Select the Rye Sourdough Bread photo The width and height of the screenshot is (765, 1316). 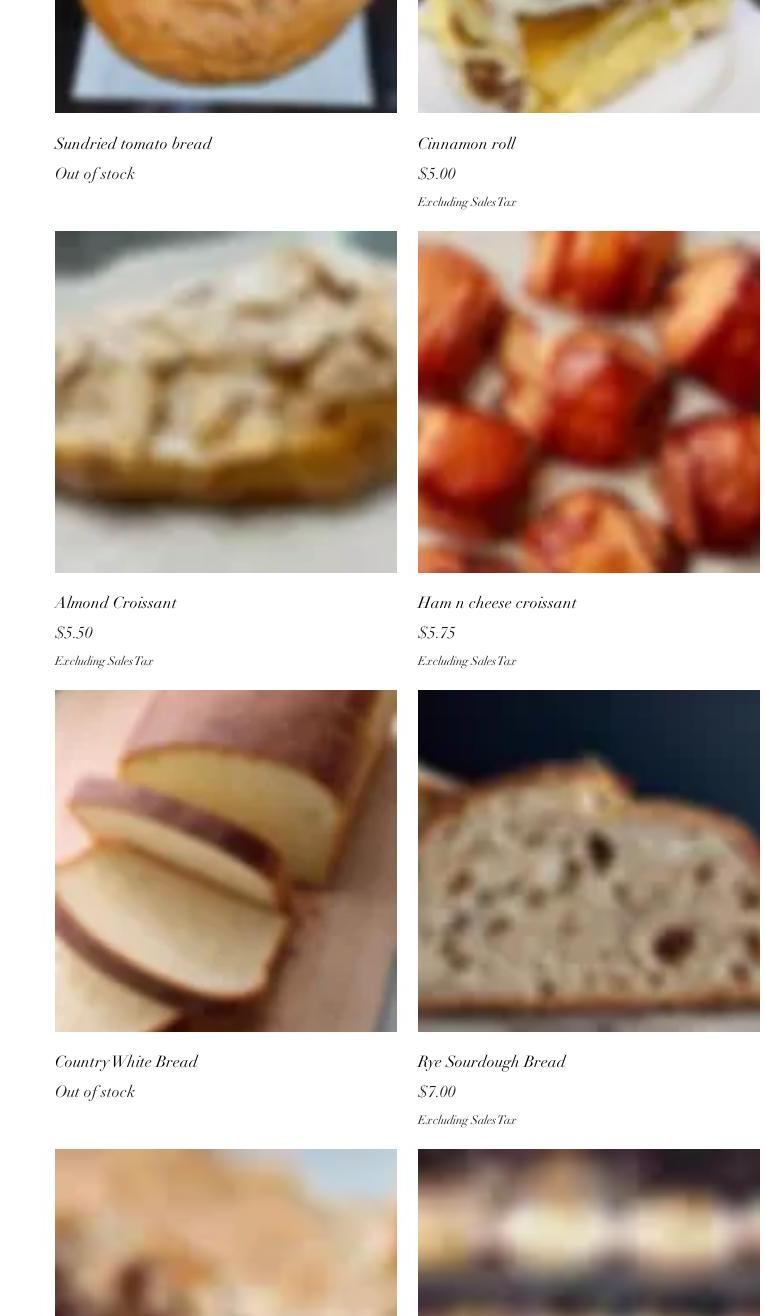pyautogui.click(x=588, y=860)
